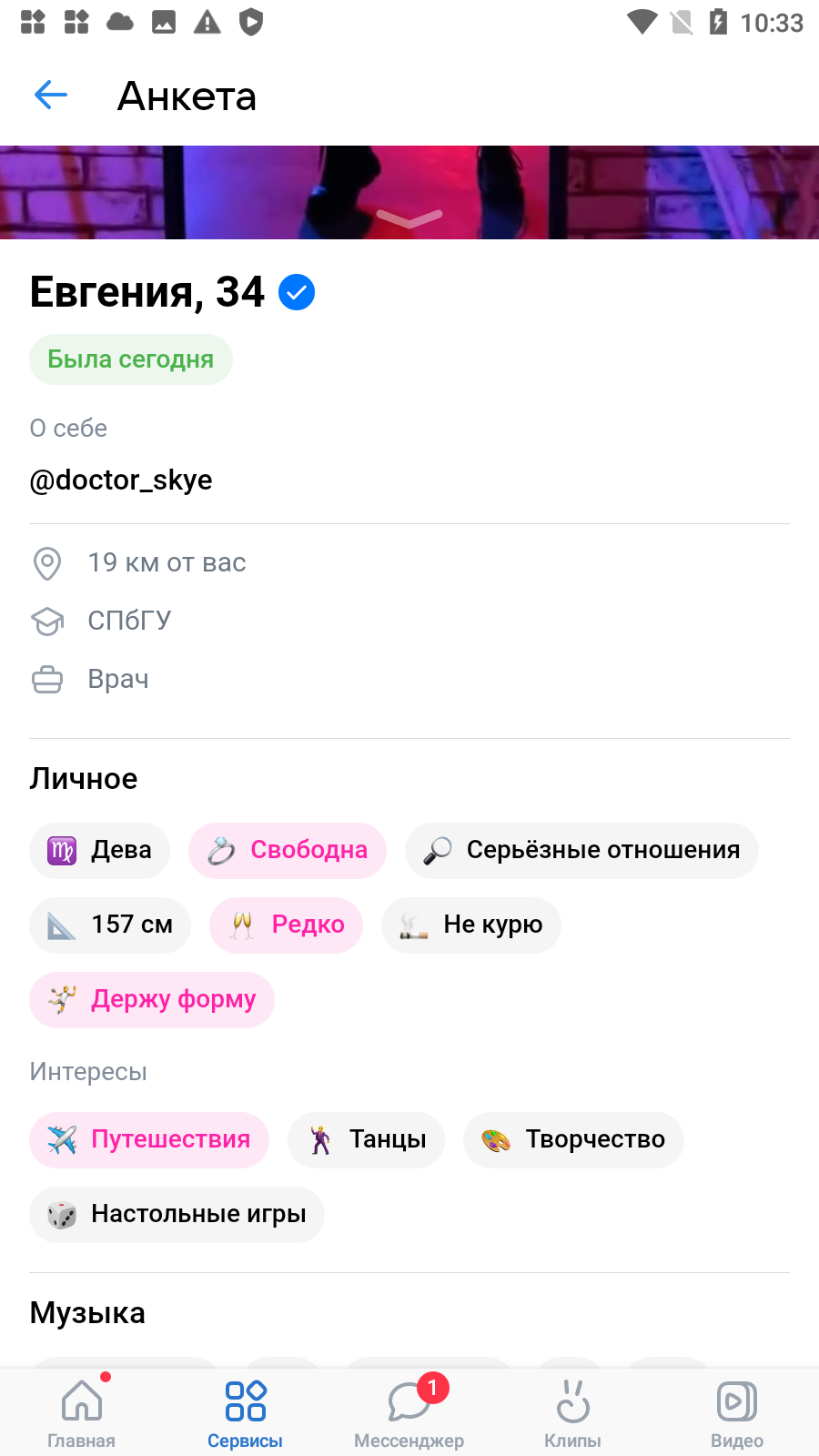Open the Мессенджер tab

pyautogui.click(x=409, y=1412)
